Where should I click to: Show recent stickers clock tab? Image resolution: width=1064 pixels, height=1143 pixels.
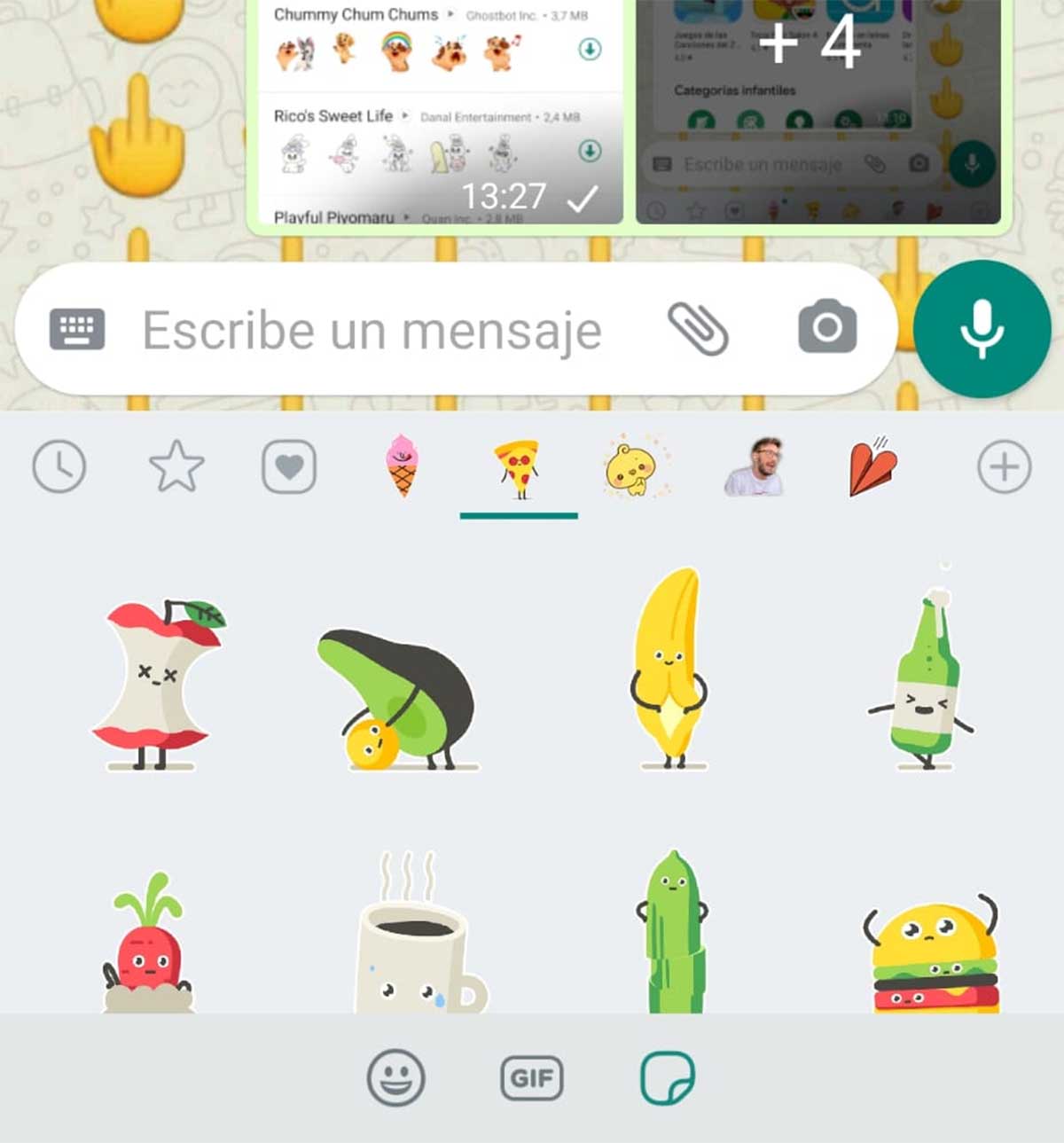pos(59,466)
